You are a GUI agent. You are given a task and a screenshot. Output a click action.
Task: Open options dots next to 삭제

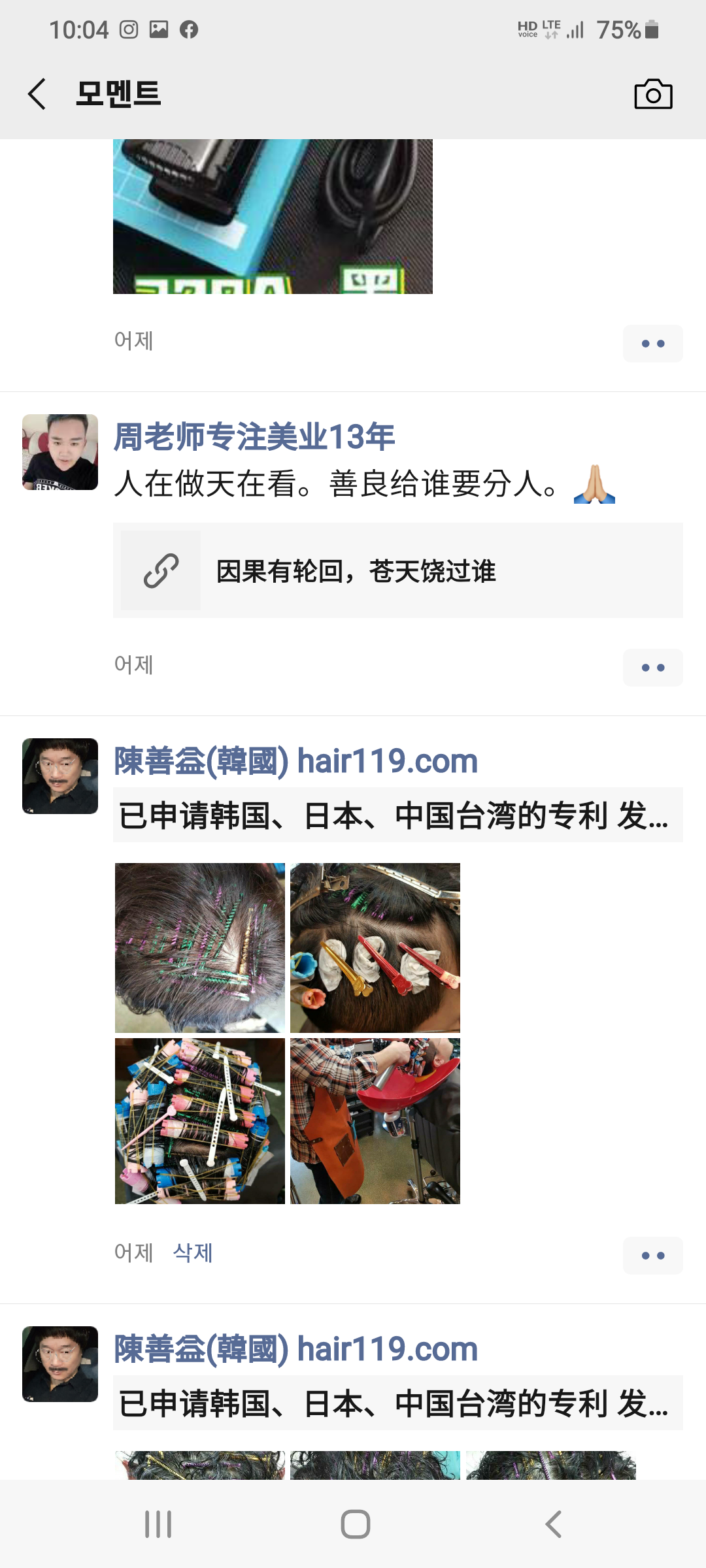point(652,1255)
